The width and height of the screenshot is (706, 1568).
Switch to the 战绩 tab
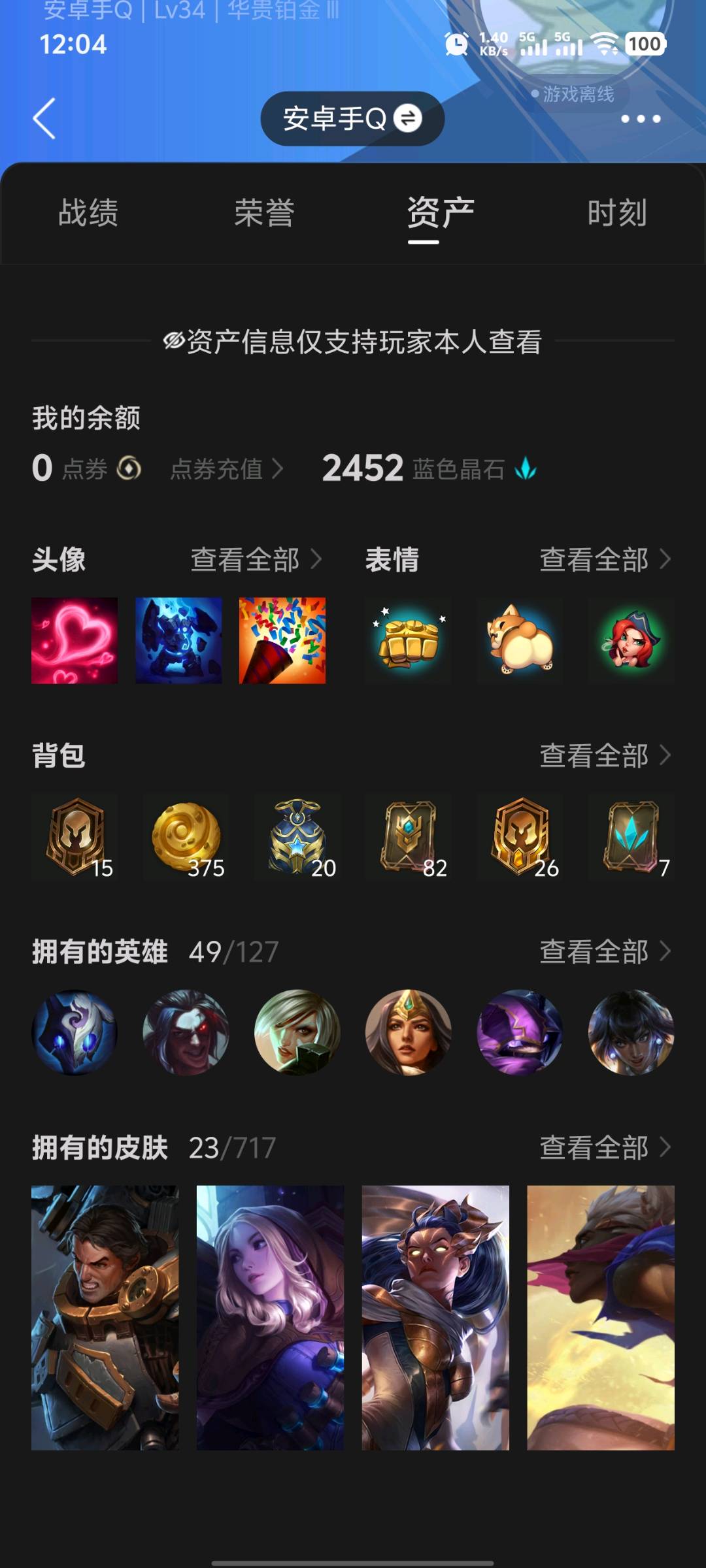pyautogui.click(x=88, y=213)
